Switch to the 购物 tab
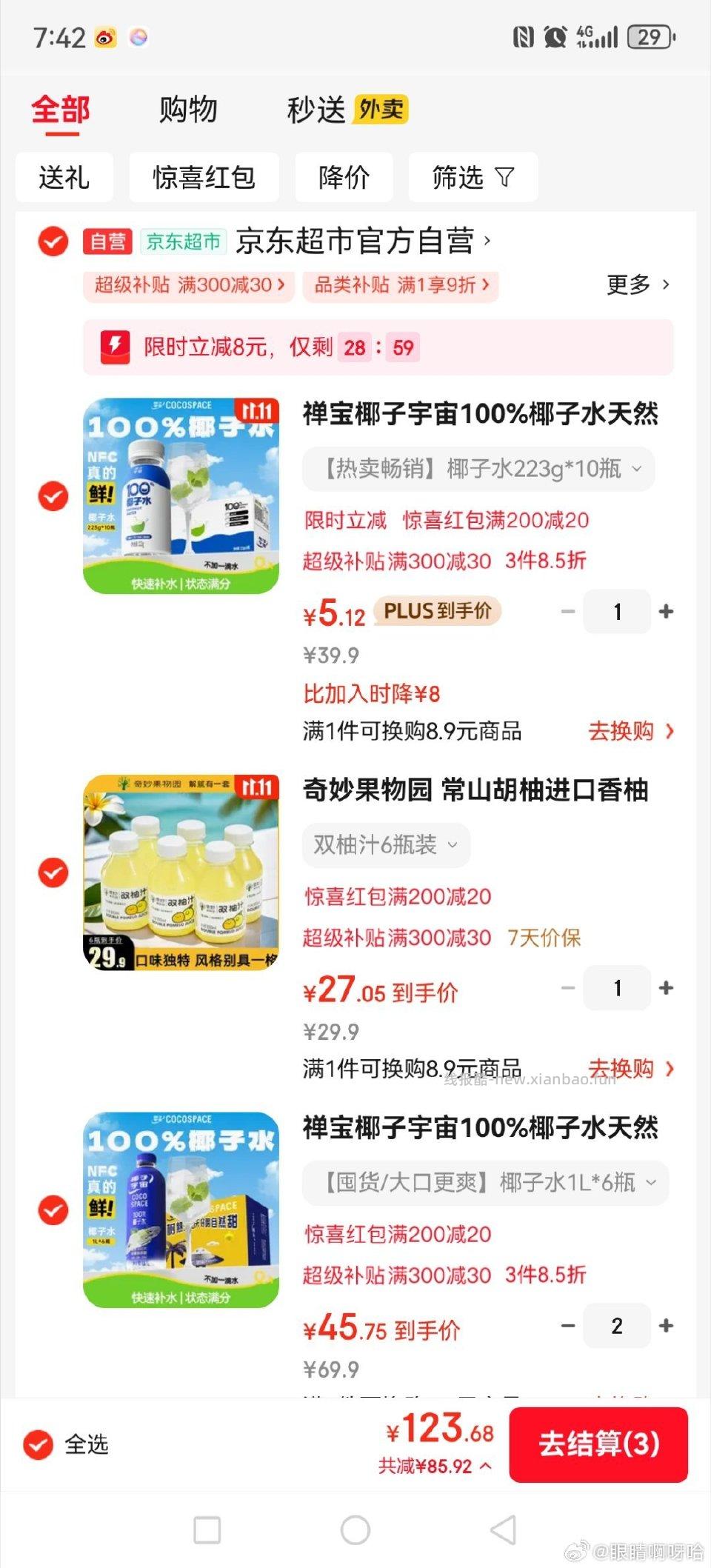This screenshot has width=711, height=1568. (186, 108)
